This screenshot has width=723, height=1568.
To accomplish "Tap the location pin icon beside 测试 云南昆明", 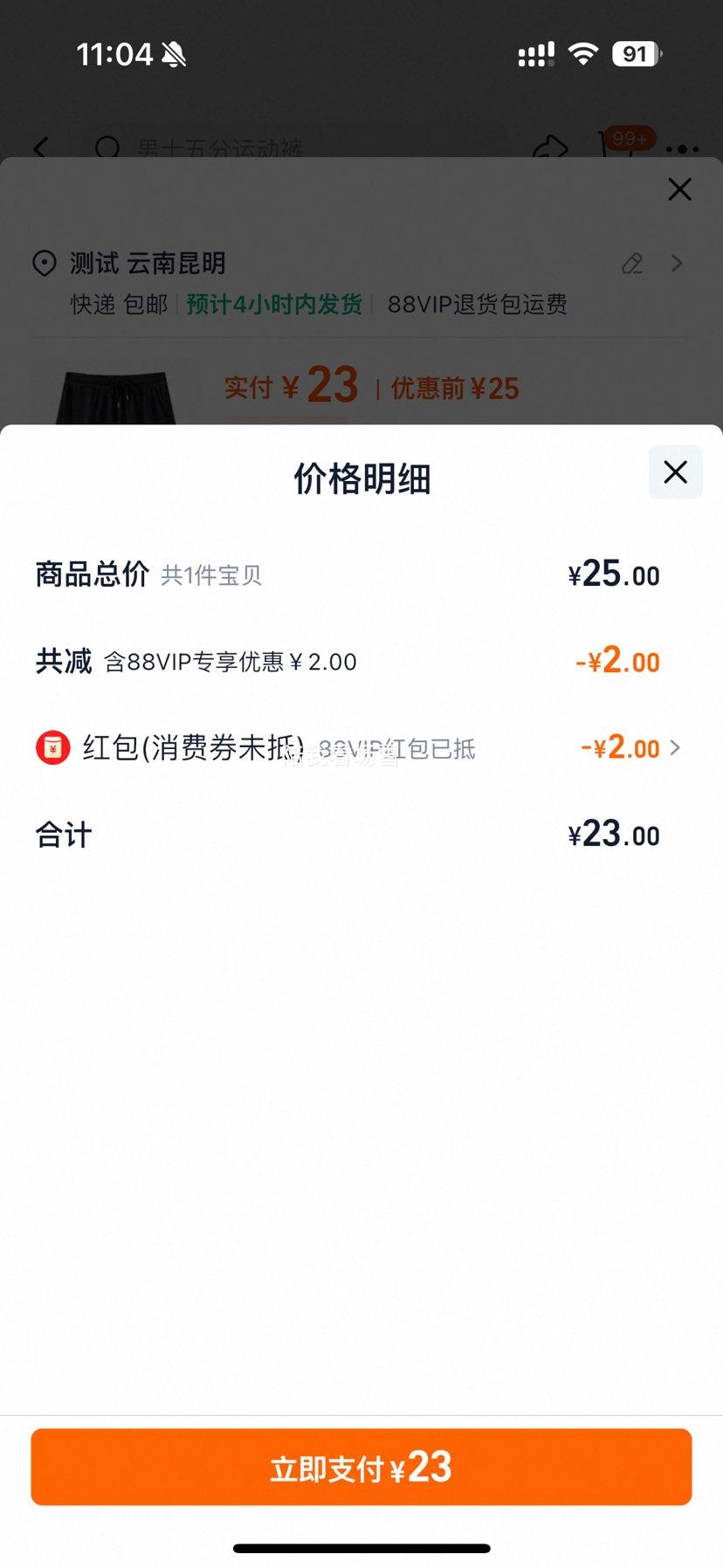I will pos(45,264).
